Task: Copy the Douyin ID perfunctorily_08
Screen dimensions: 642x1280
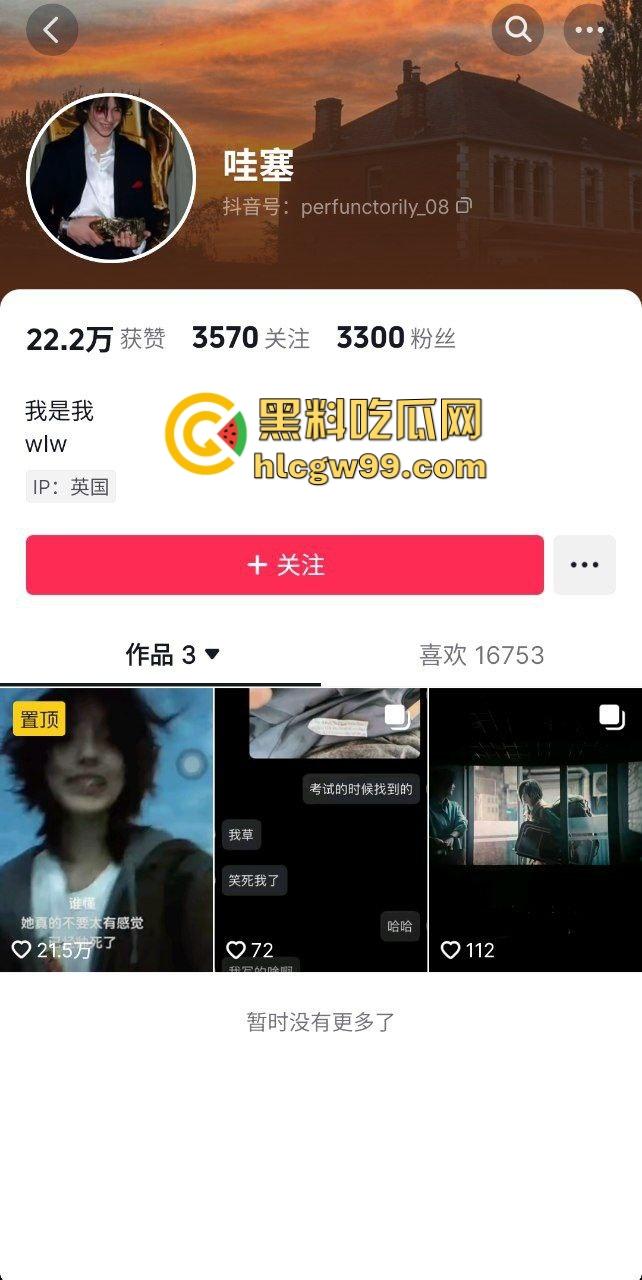Action: coord(464,206)
